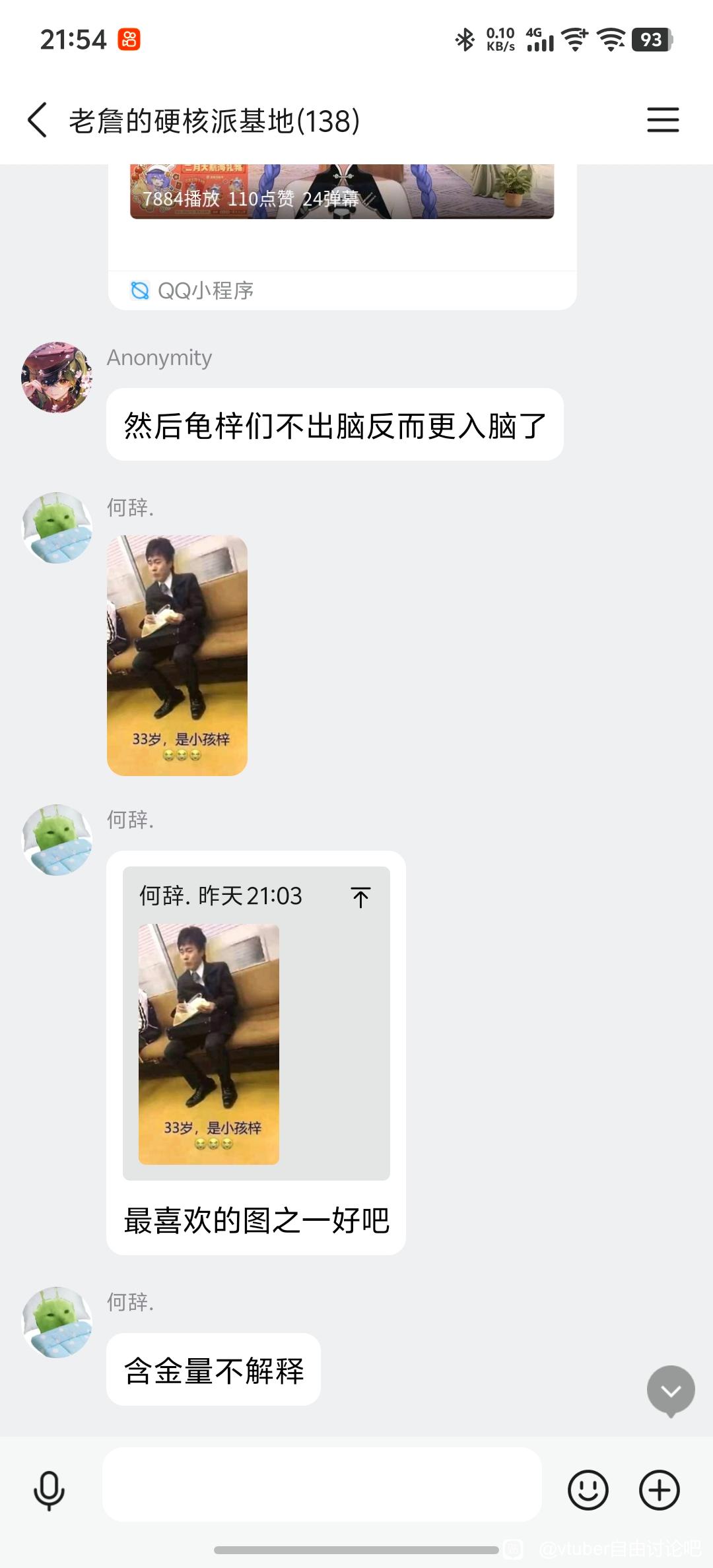The image size is (713, 1568).
Task: Open the plus attachment options
Action: click(659, 1490)
